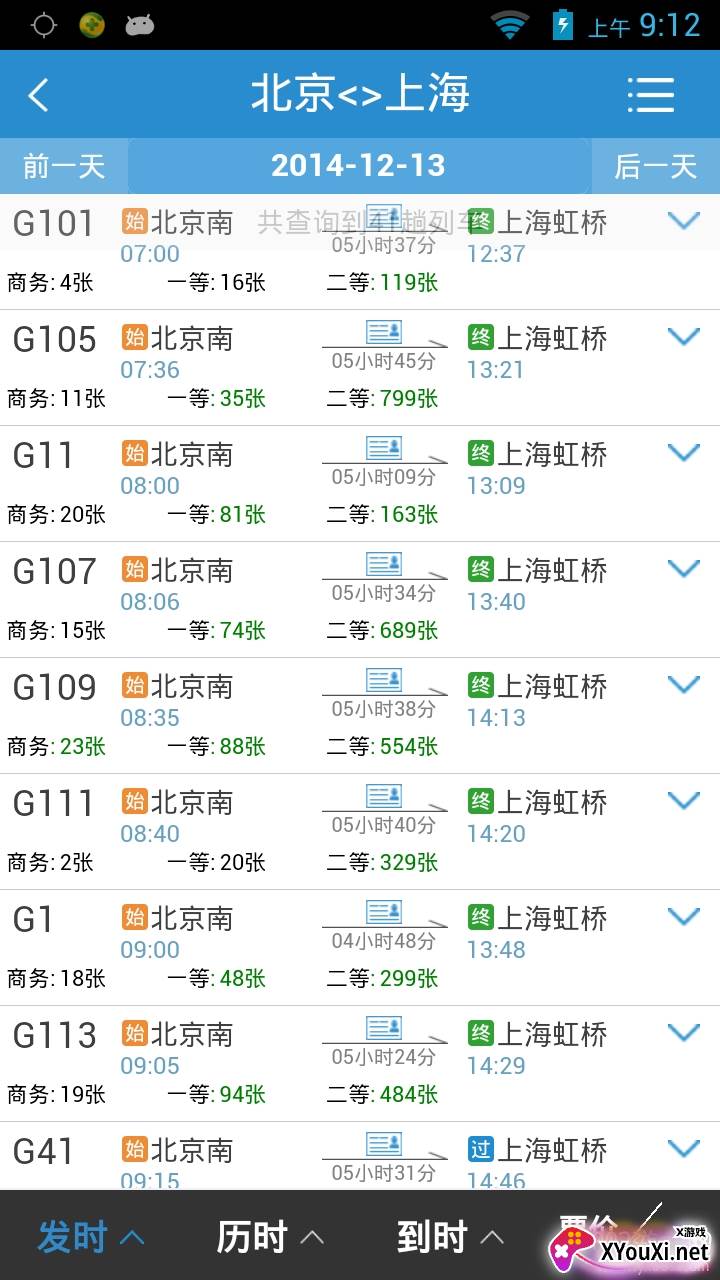Expand details for train G107
This screenshot has height=1280, width=720.
coord(684,569)
